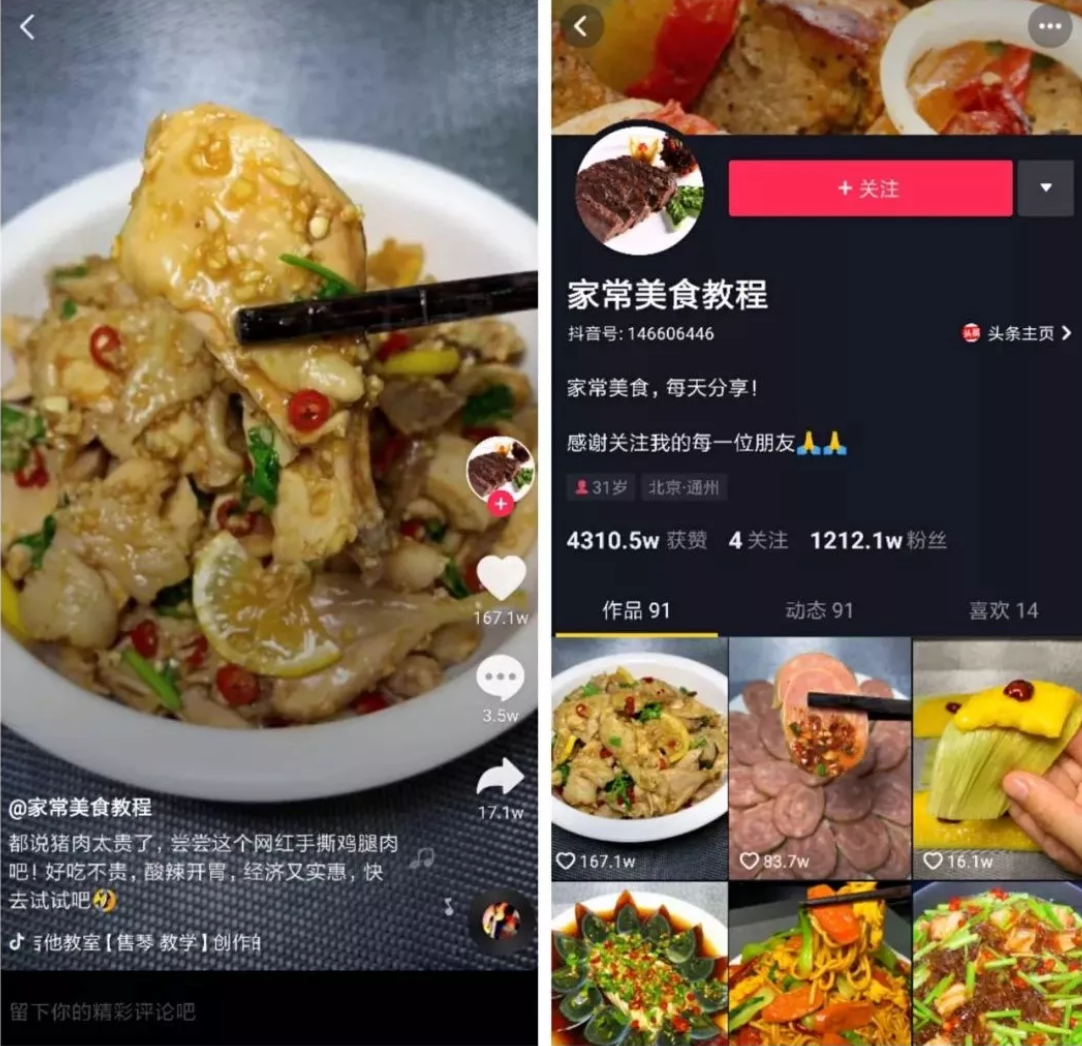Like the shredded chicken video
1082x1046 pixels.
pos(501,578)
